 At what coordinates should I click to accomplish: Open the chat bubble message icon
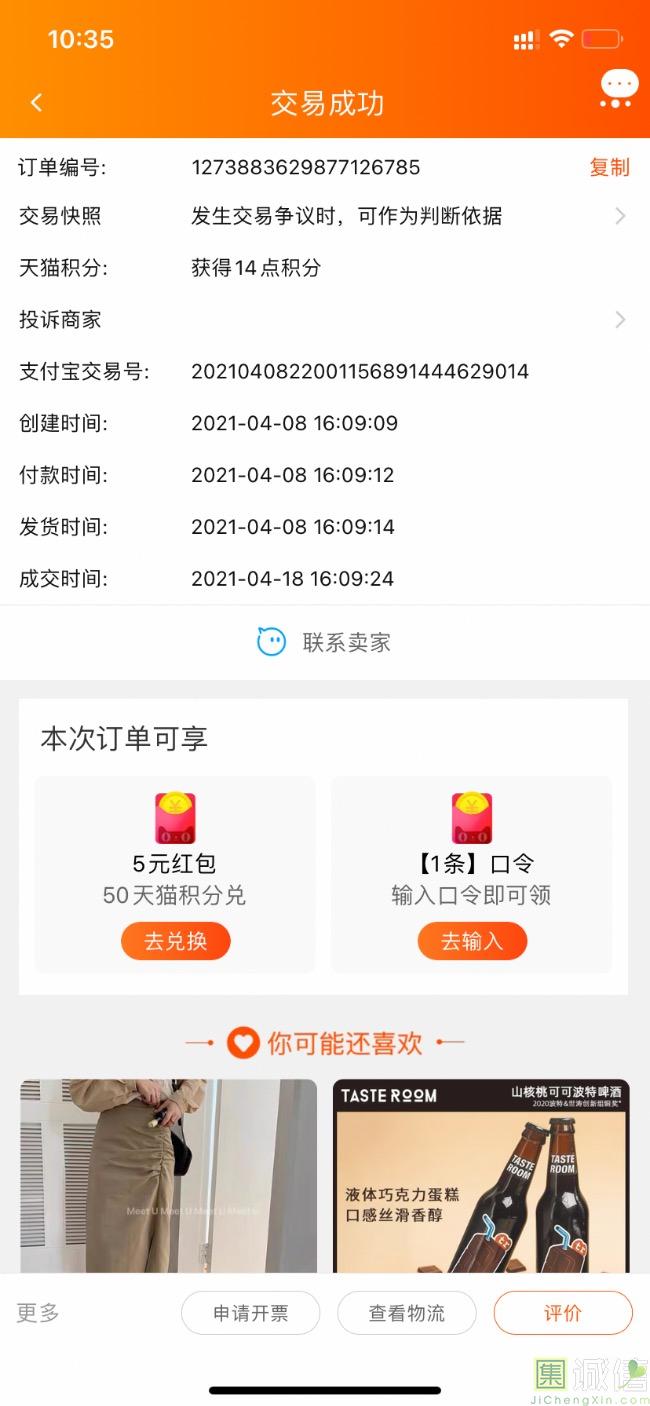pyautogui.click(x=618, y=88)
